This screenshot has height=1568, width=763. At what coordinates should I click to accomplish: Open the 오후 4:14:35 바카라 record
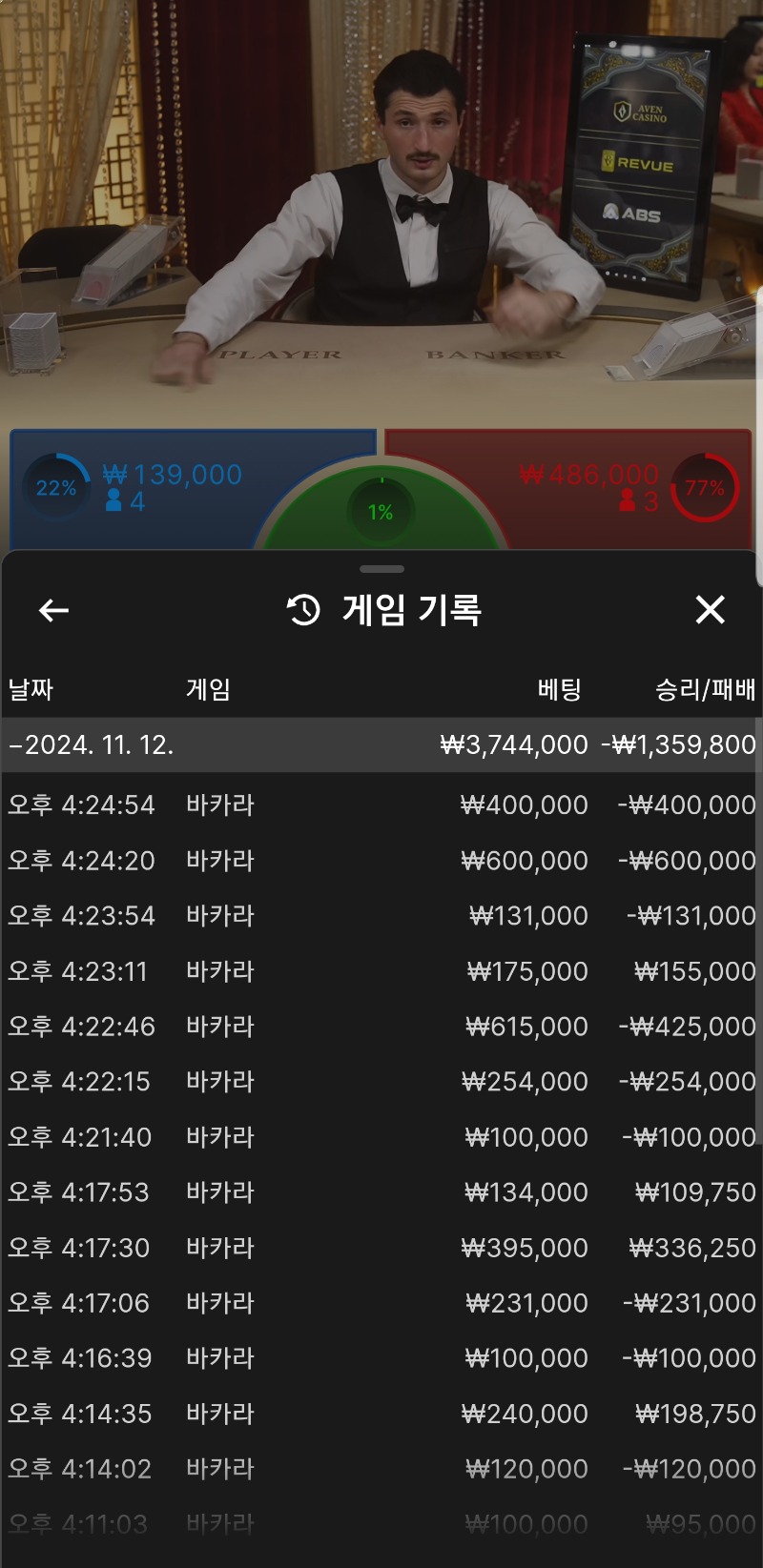pos(381,1413)
